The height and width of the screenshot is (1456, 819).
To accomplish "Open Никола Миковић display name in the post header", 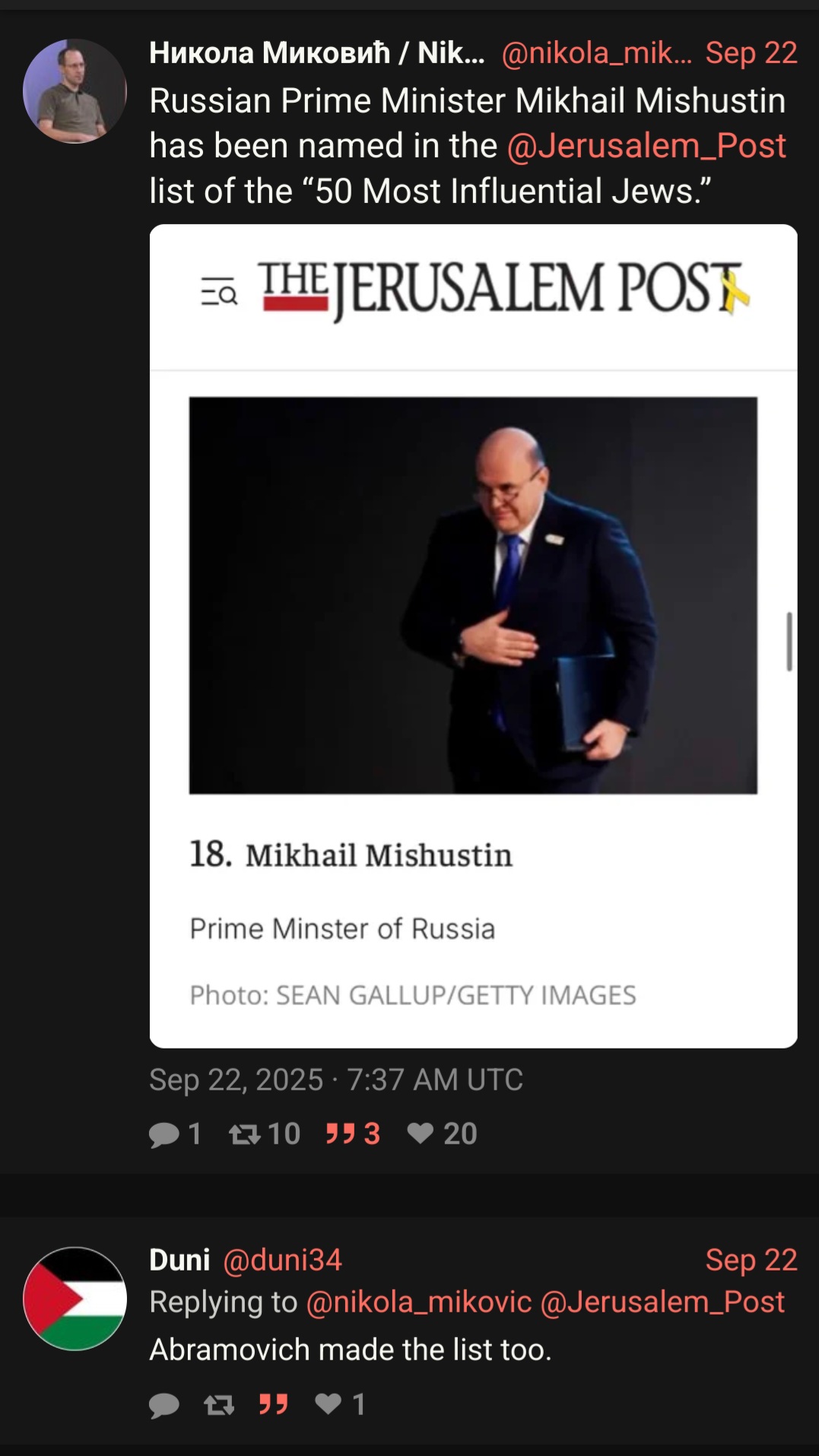I will click(316, 52).
